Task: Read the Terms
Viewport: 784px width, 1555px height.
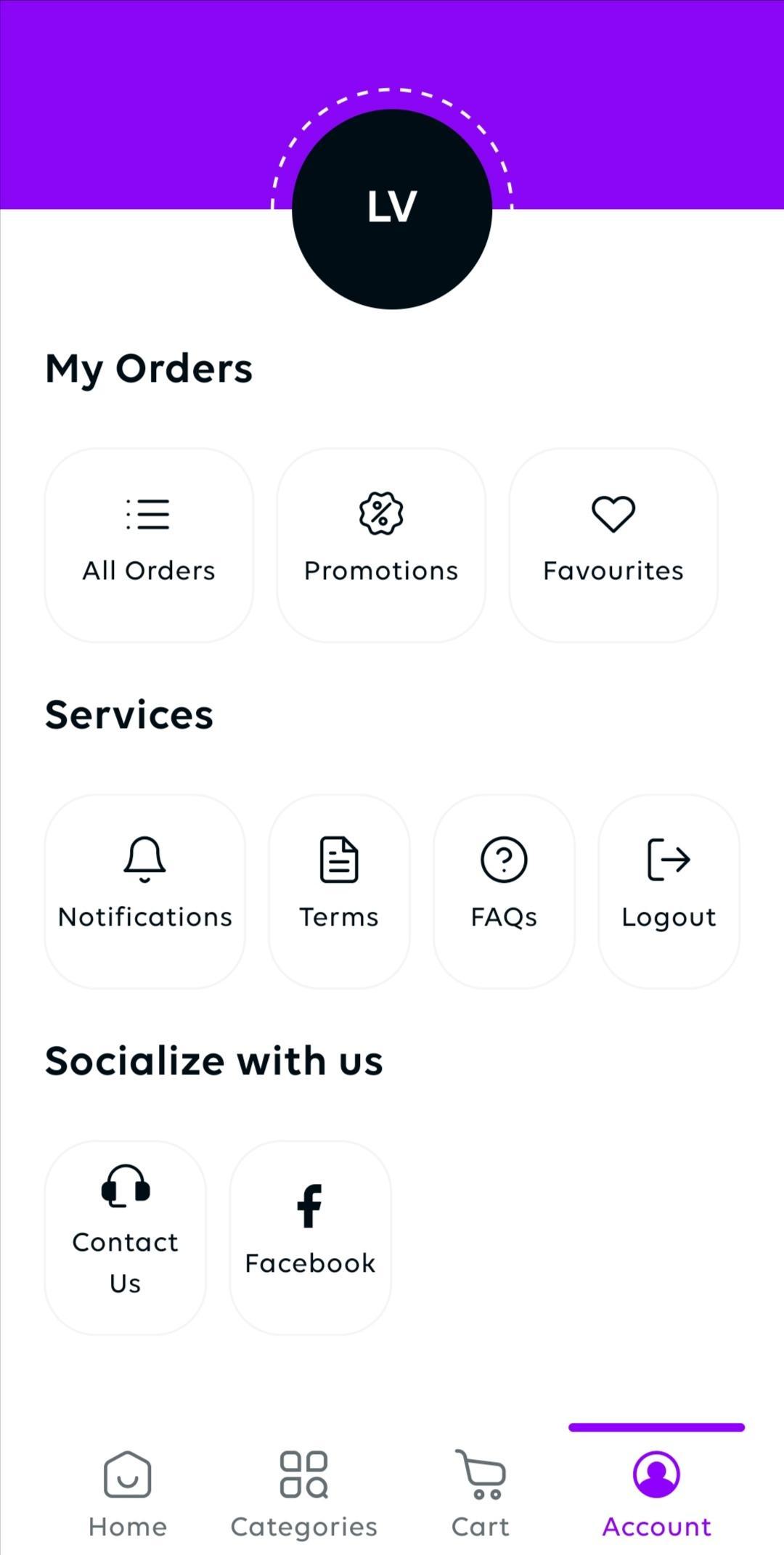Action: [339, 891]
